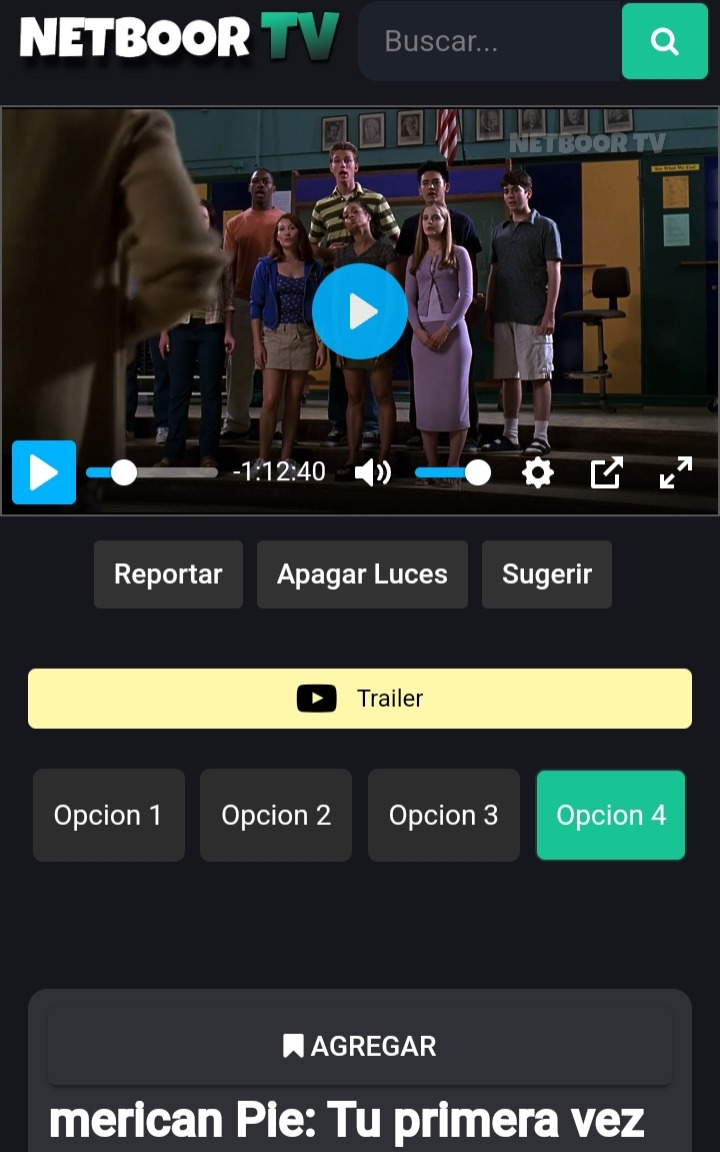Tap Apagar Luces to dim the page
This screenshot has height=1152, width=720.
(362, 574)
